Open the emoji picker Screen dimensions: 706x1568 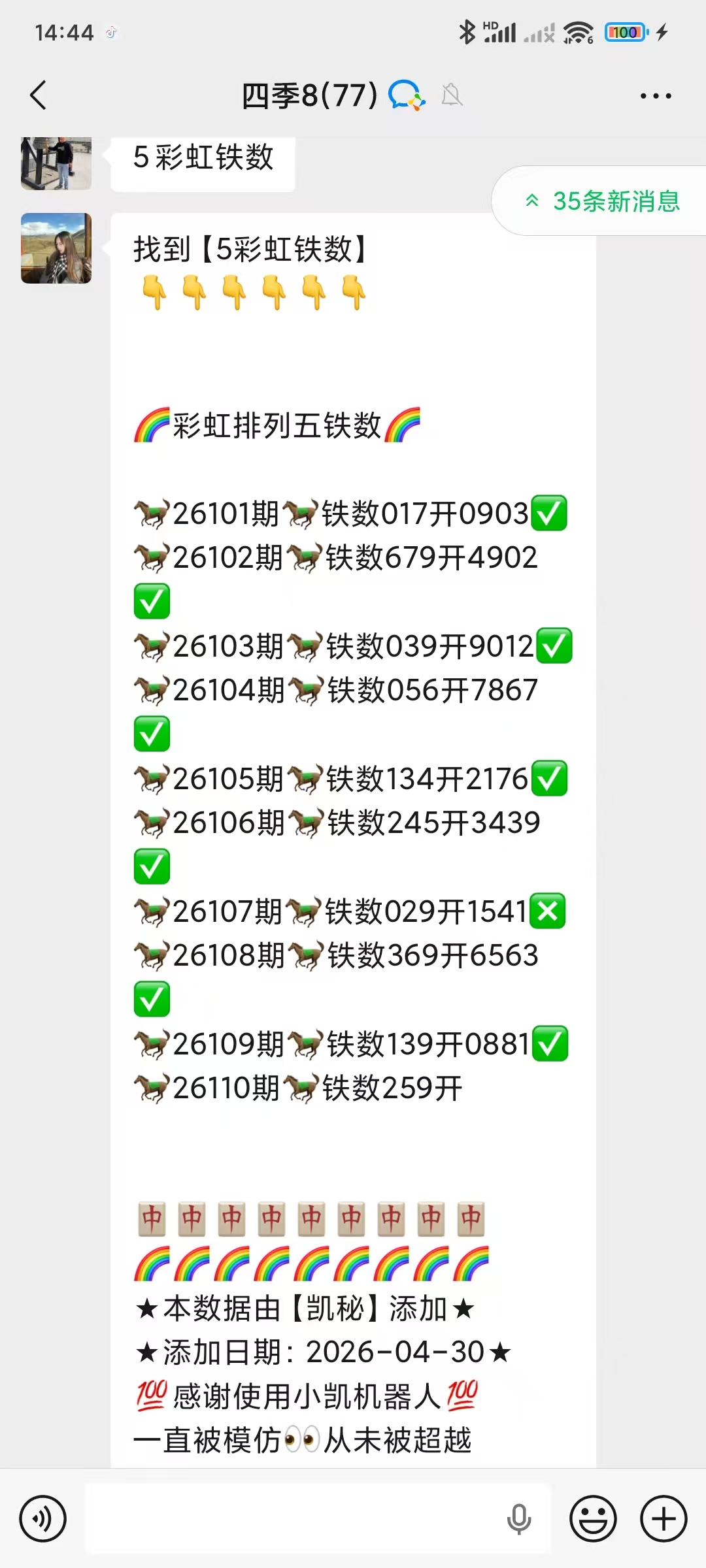pos(593,1518)
